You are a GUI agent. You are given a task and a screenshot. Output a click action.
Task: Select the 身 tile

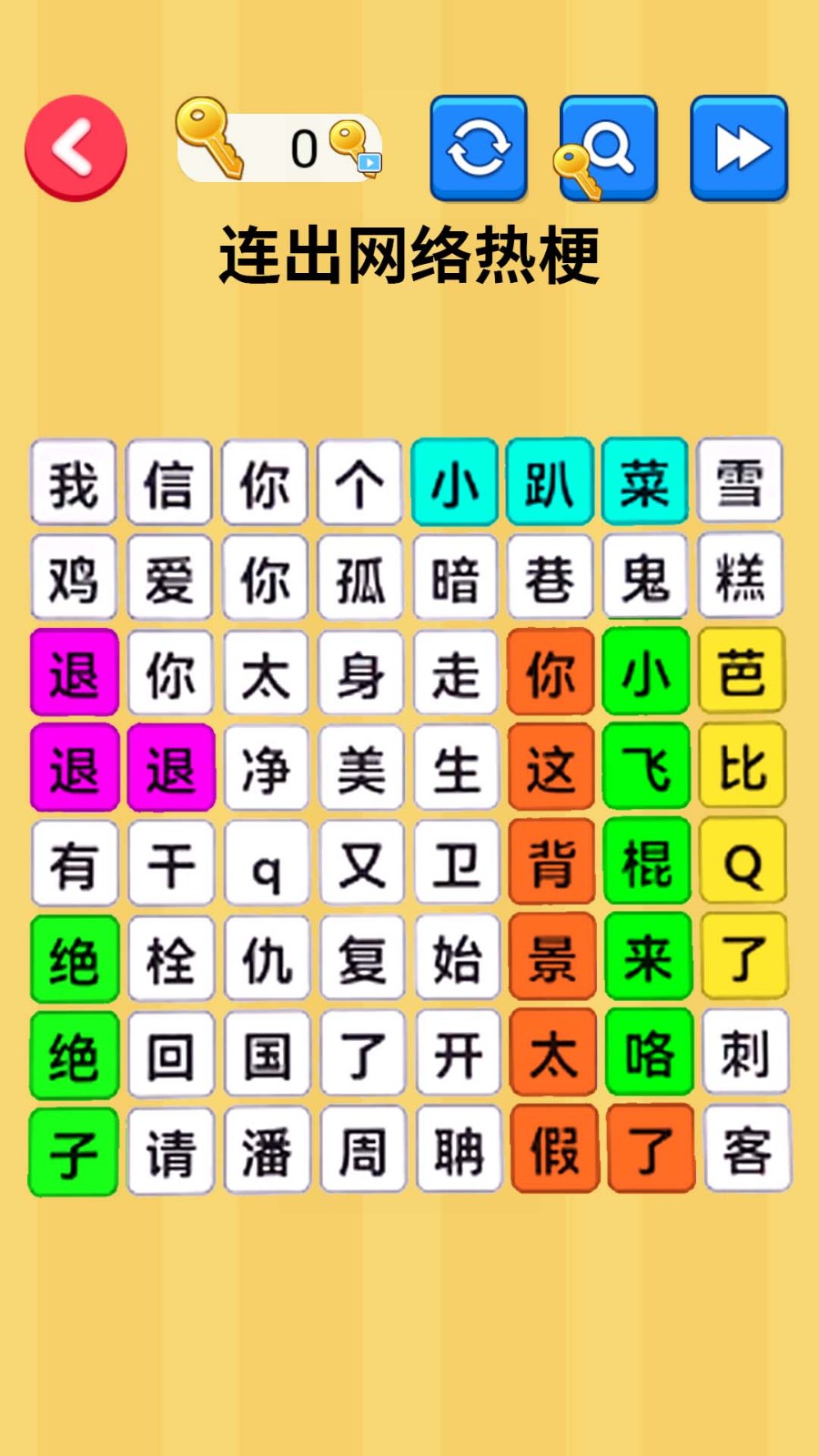[x=360, y=675]
